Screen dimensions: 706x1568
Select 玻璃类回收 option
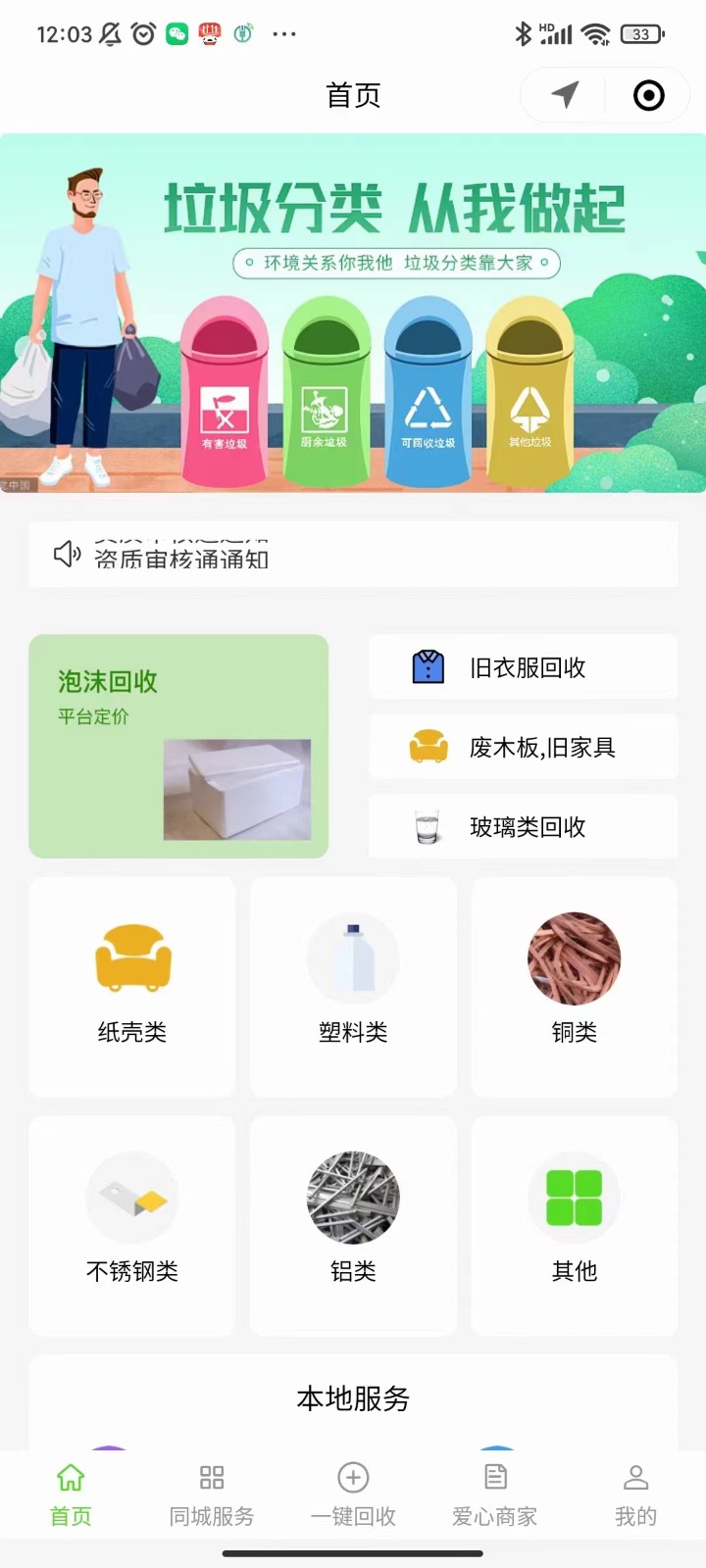523,827
